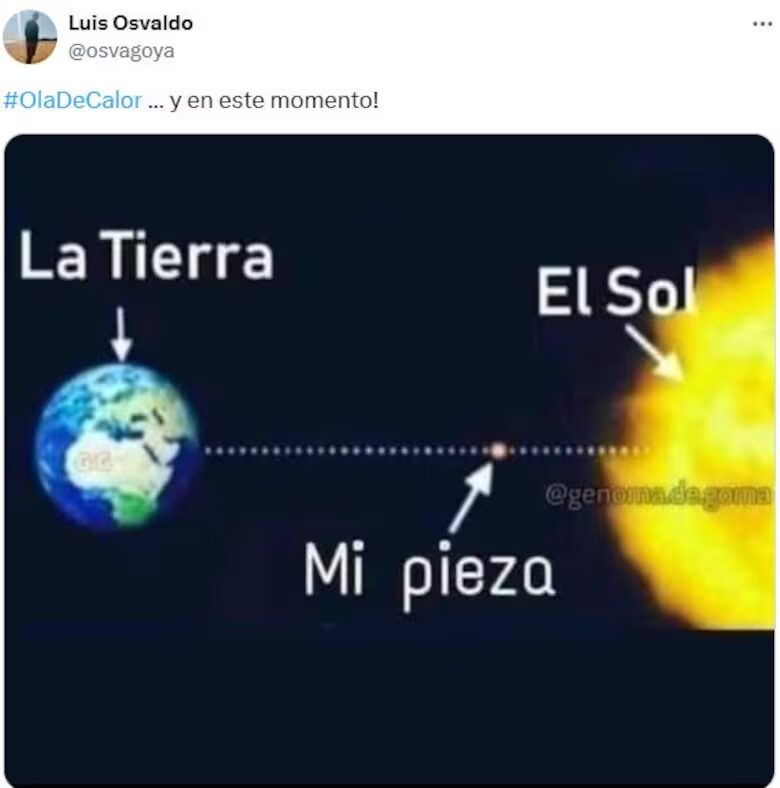Open the tweet's three-dot overflow menu

pyautogui.click(x=762, y=23)
